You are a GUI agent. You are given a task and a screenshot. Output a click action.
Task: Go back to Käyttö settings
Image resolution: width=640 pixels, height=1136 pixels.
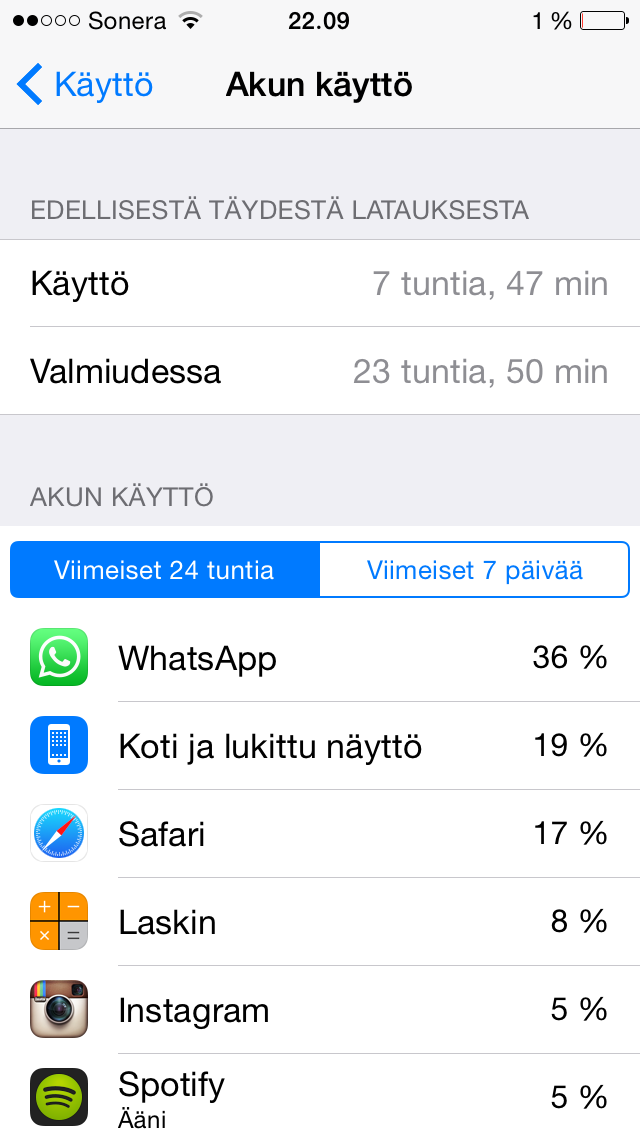click(85, 85)
